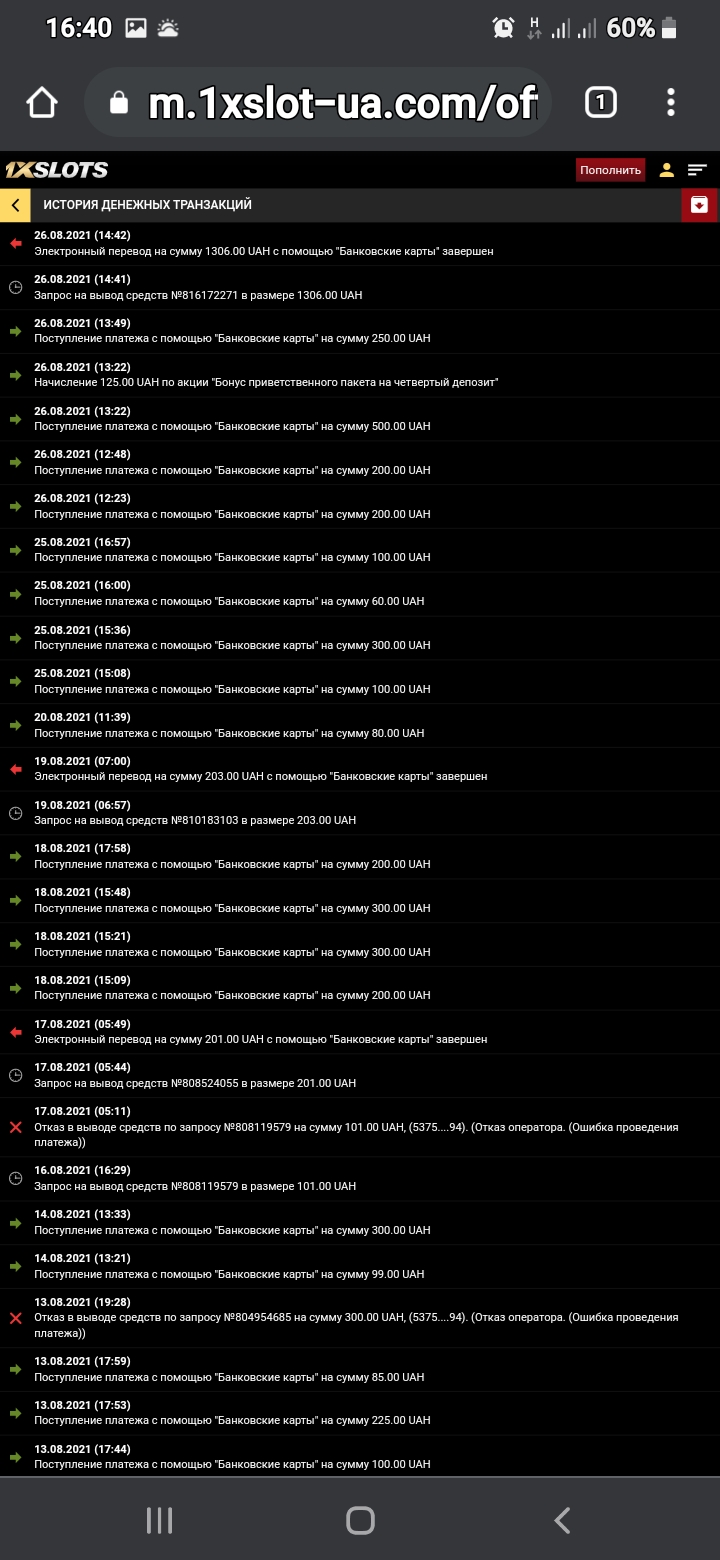
Task: Open the recent apps view
Action: (x=159, y=1521)
